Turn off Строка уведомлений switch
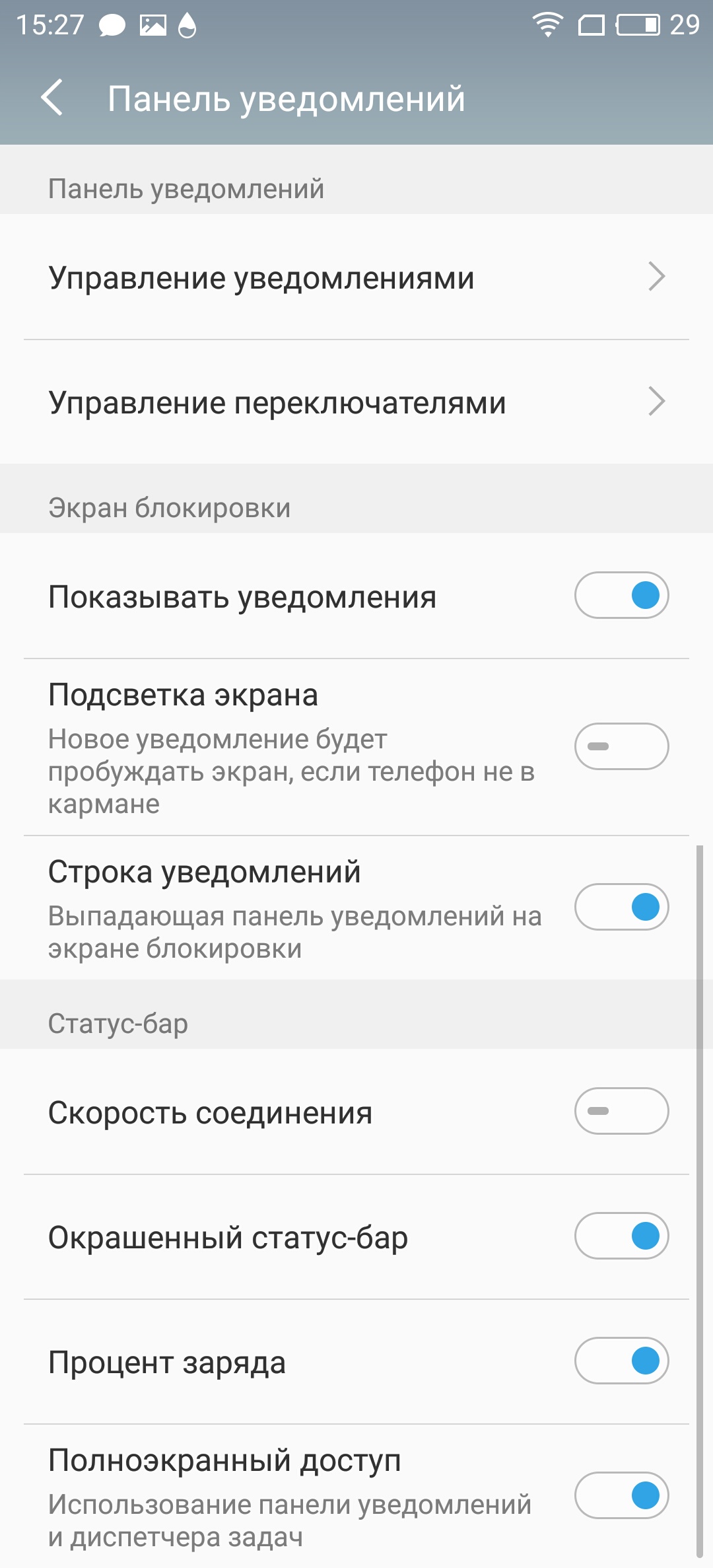 point(621,907)
